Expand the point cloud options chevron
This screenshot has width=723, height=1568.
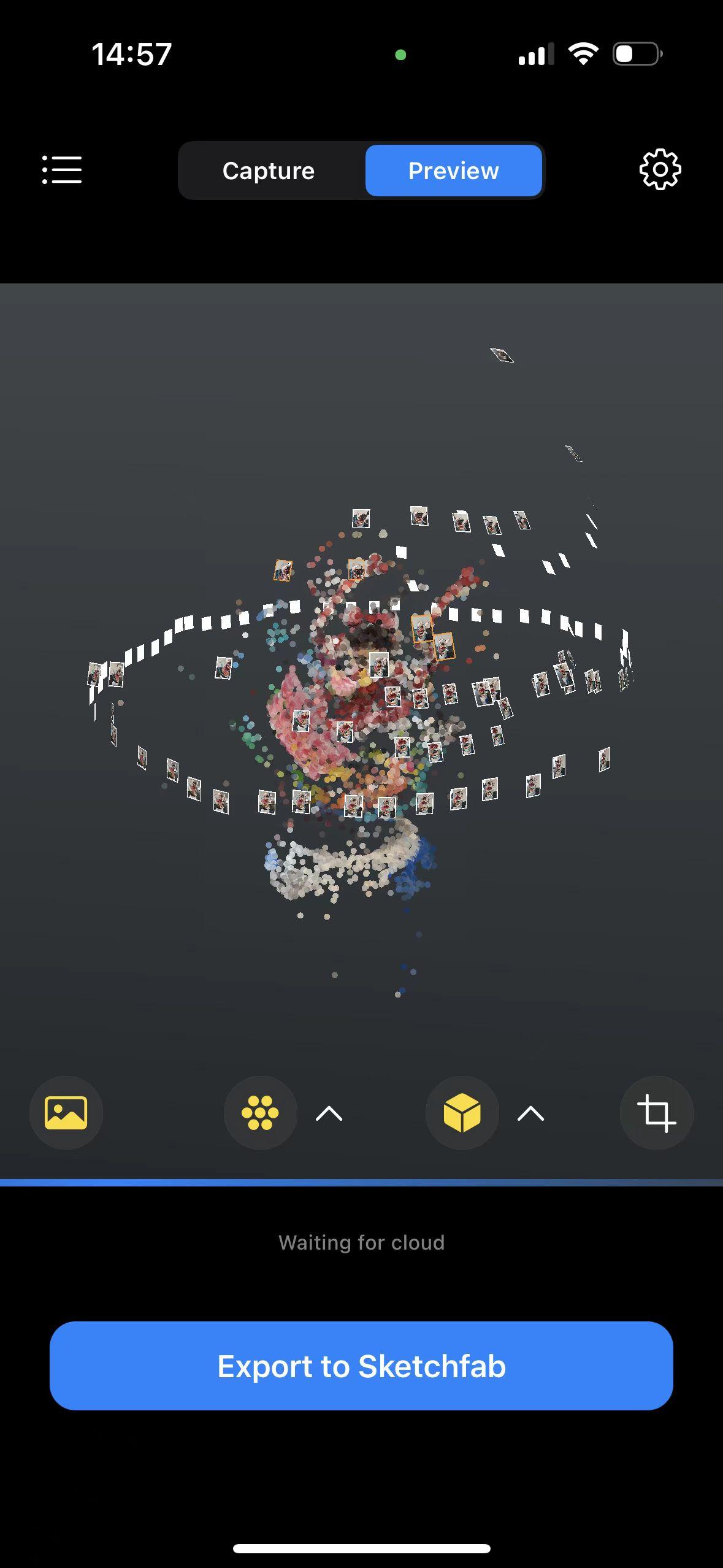[x=329, y=1113]
